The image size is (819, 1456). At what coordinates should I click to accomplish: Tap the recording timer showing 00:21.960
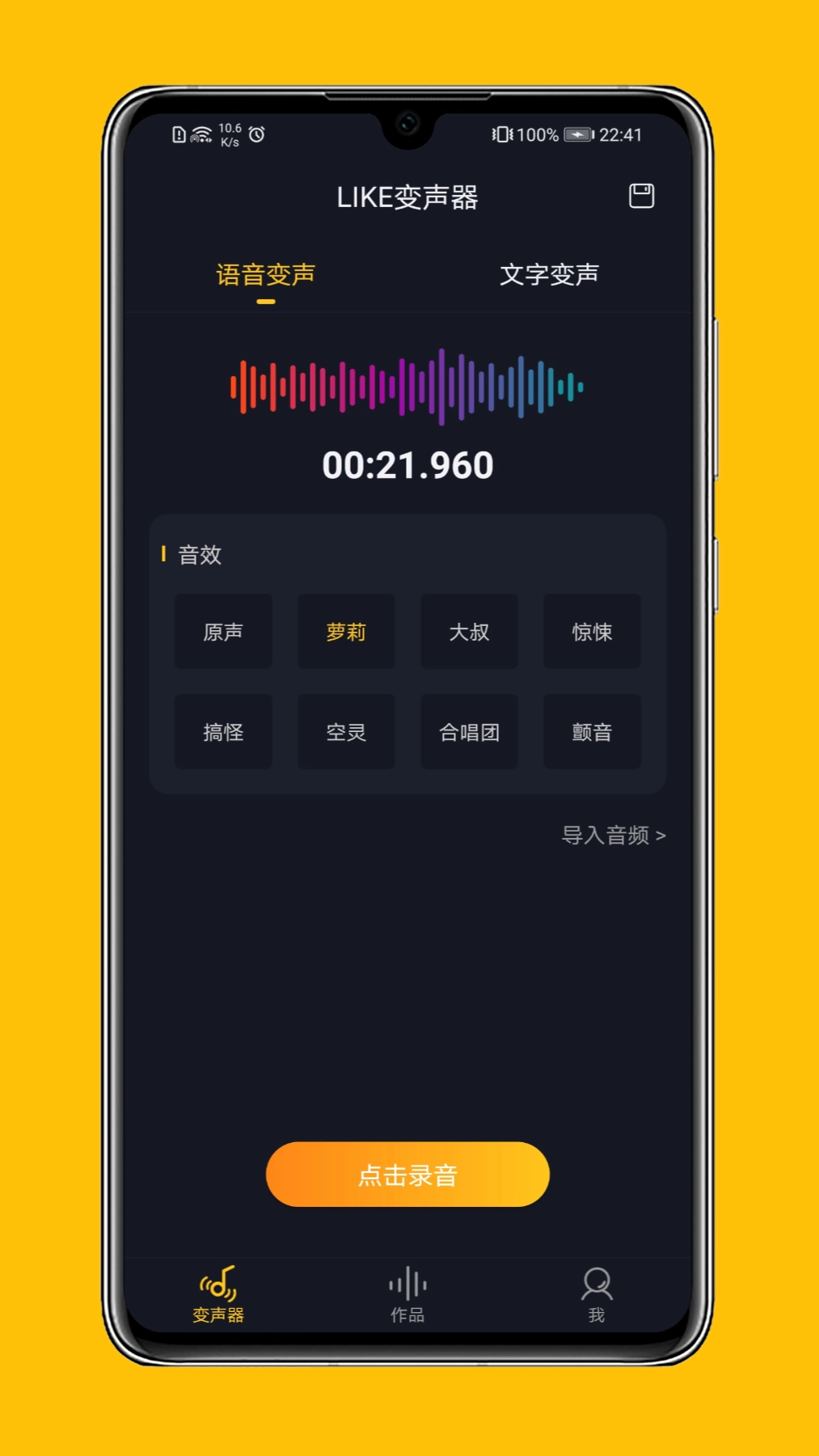tap(407, 465)
